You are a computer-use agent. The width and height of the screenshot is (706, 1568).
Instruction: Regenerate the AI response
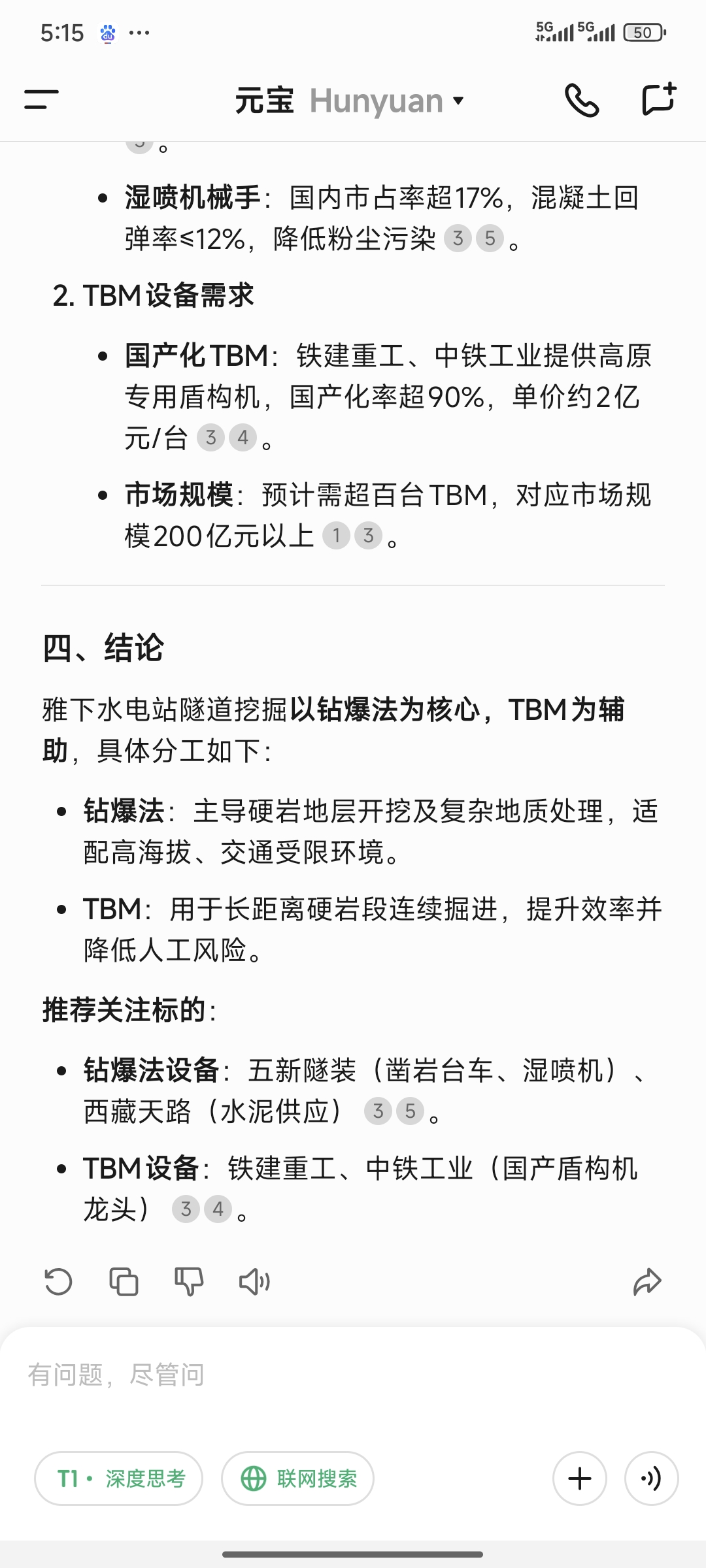[58, 1281]
